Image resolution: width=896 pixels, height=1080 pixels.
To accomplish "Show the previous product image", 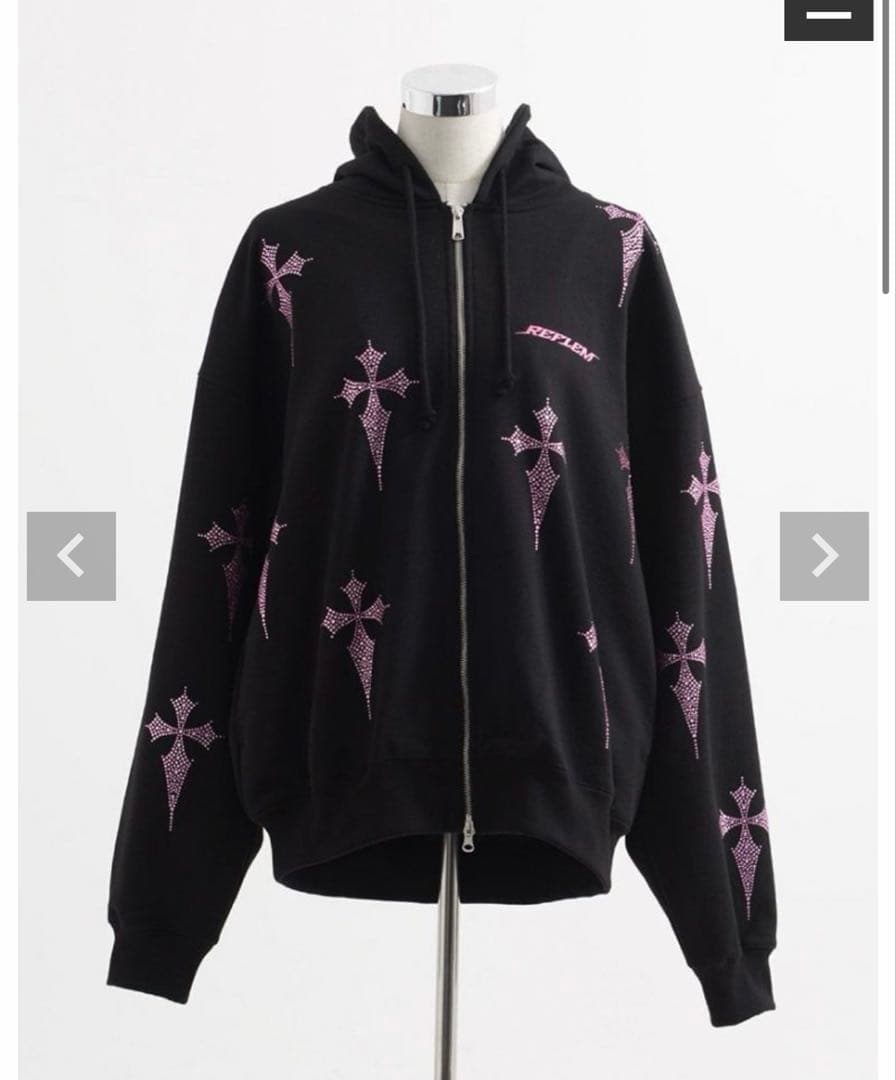I will (x=71, y=556).
